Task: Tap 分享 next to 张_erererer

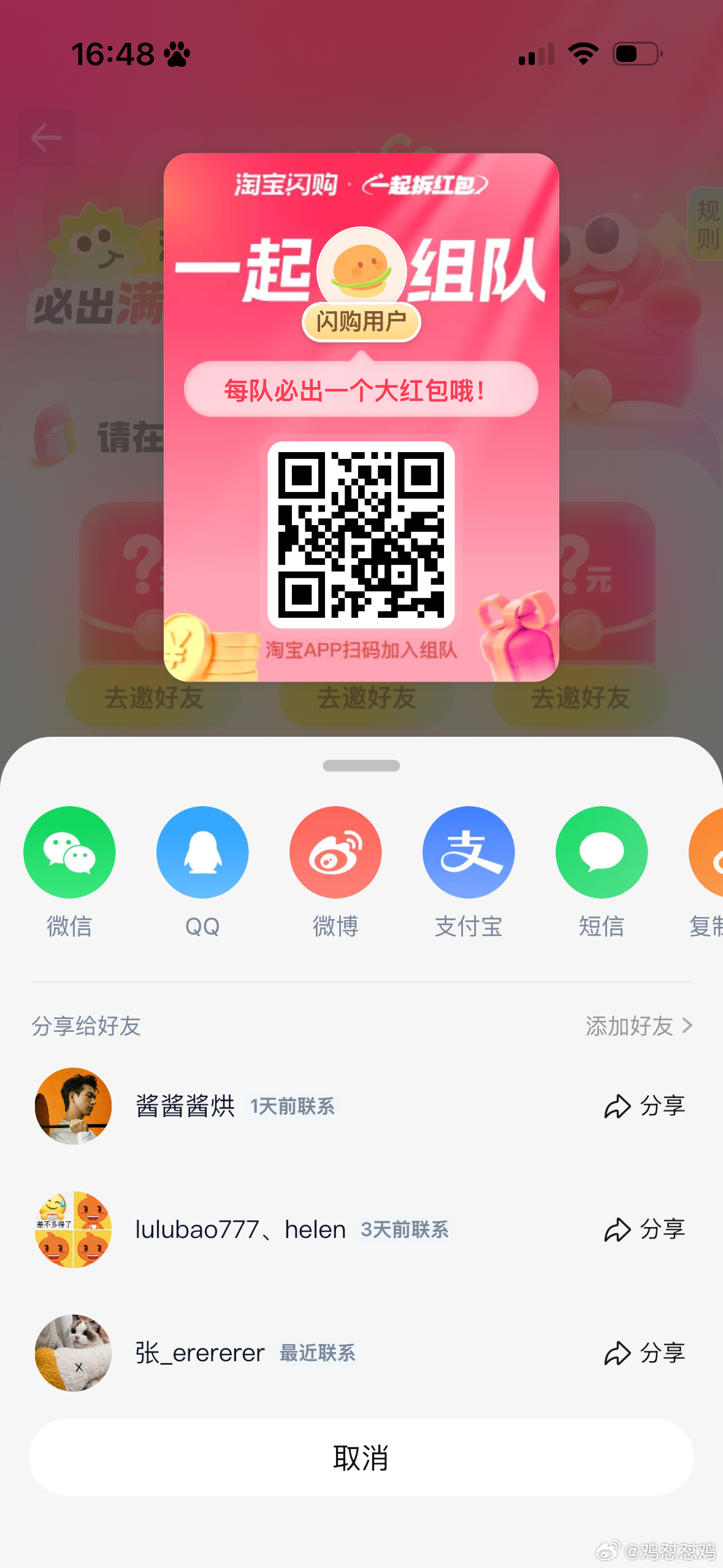Action: click(x=645, y=1353)
